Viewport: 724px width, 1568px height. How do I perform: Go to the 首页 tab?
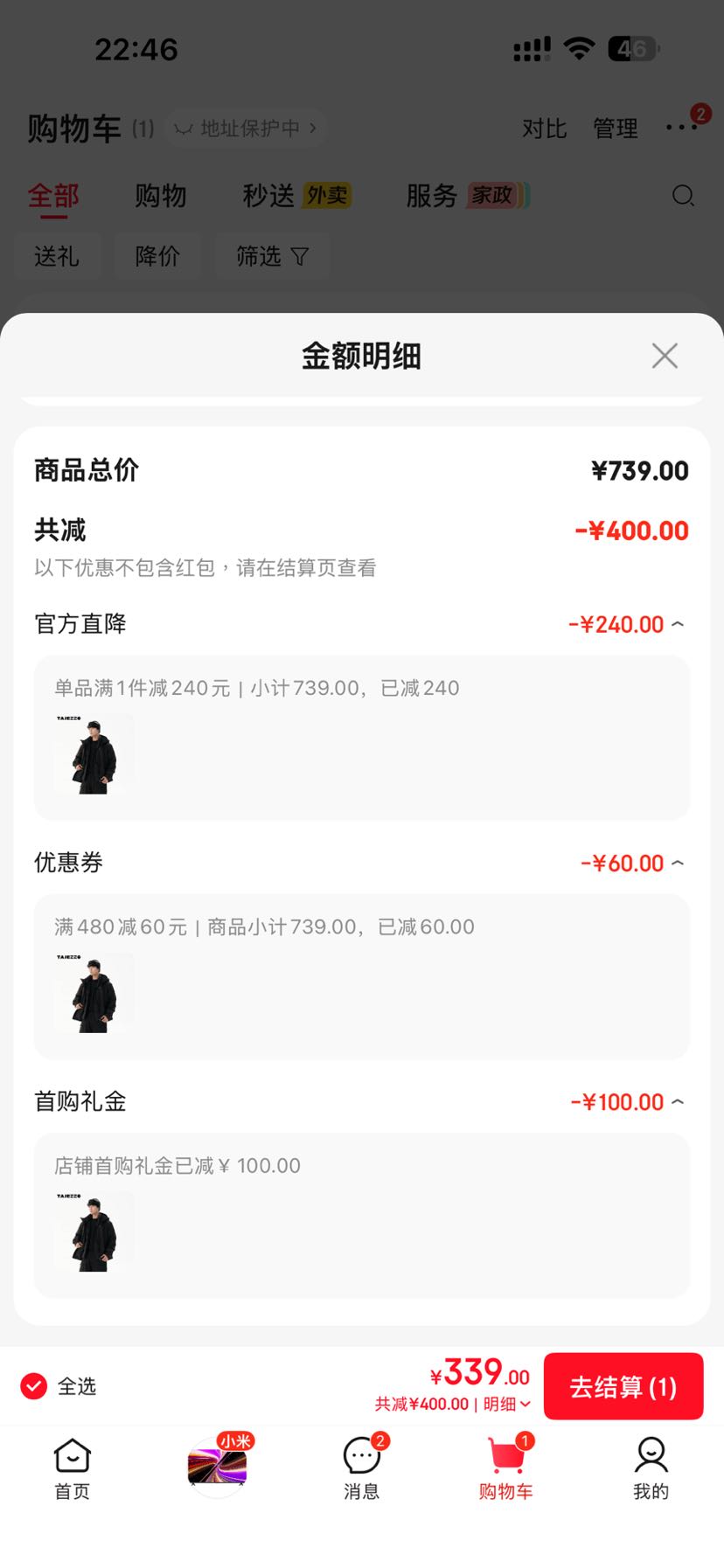(73, 1468)
